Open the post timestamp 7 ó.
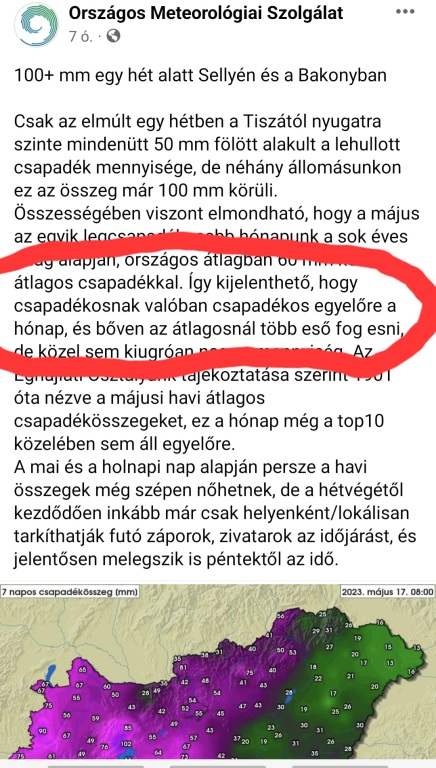The height and width of the screenshot is (768, 436). [81, 36]
